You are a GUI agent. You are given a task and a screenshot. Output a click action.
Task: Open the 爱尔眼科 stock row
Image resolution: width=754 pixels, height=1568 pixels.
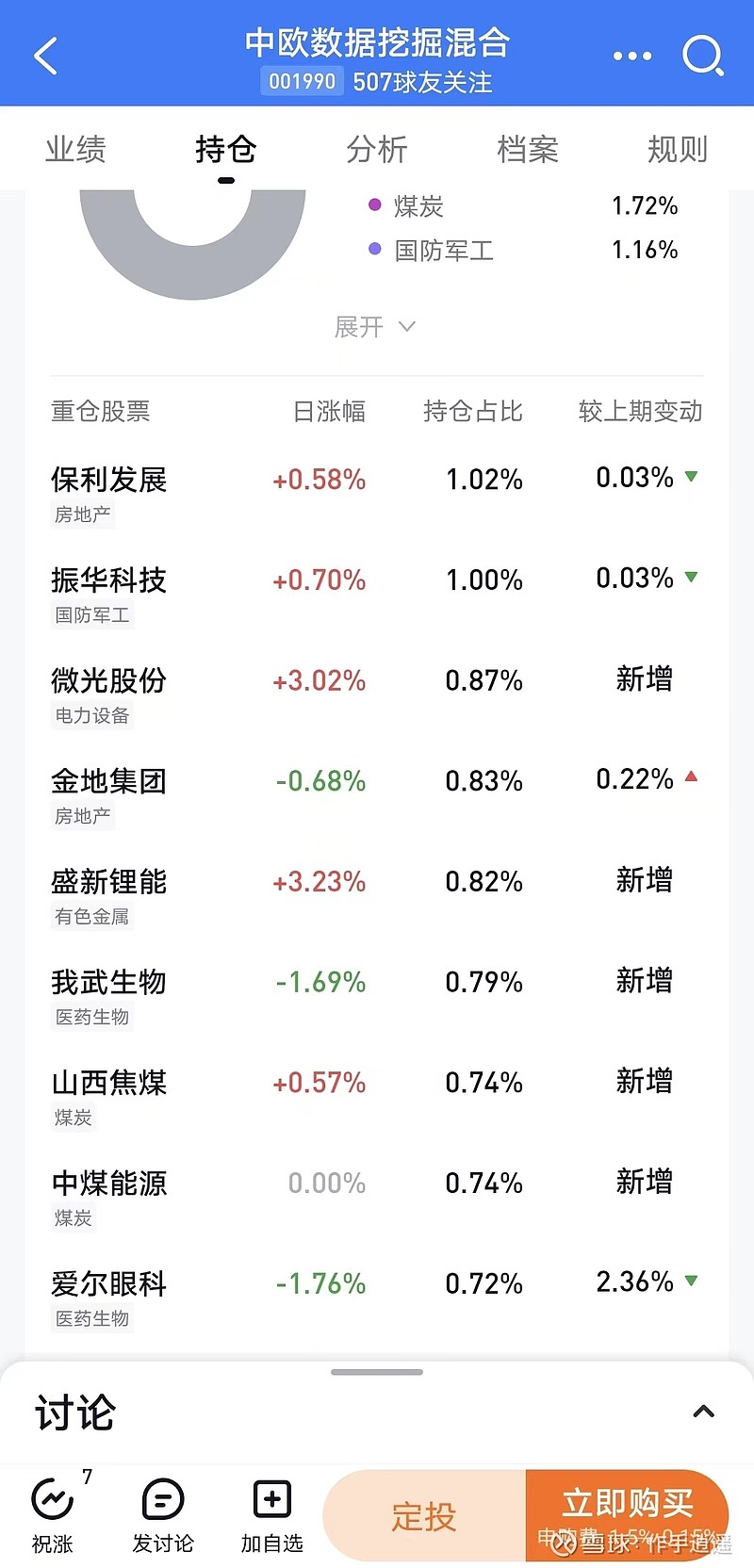[x=377, y=1298]
